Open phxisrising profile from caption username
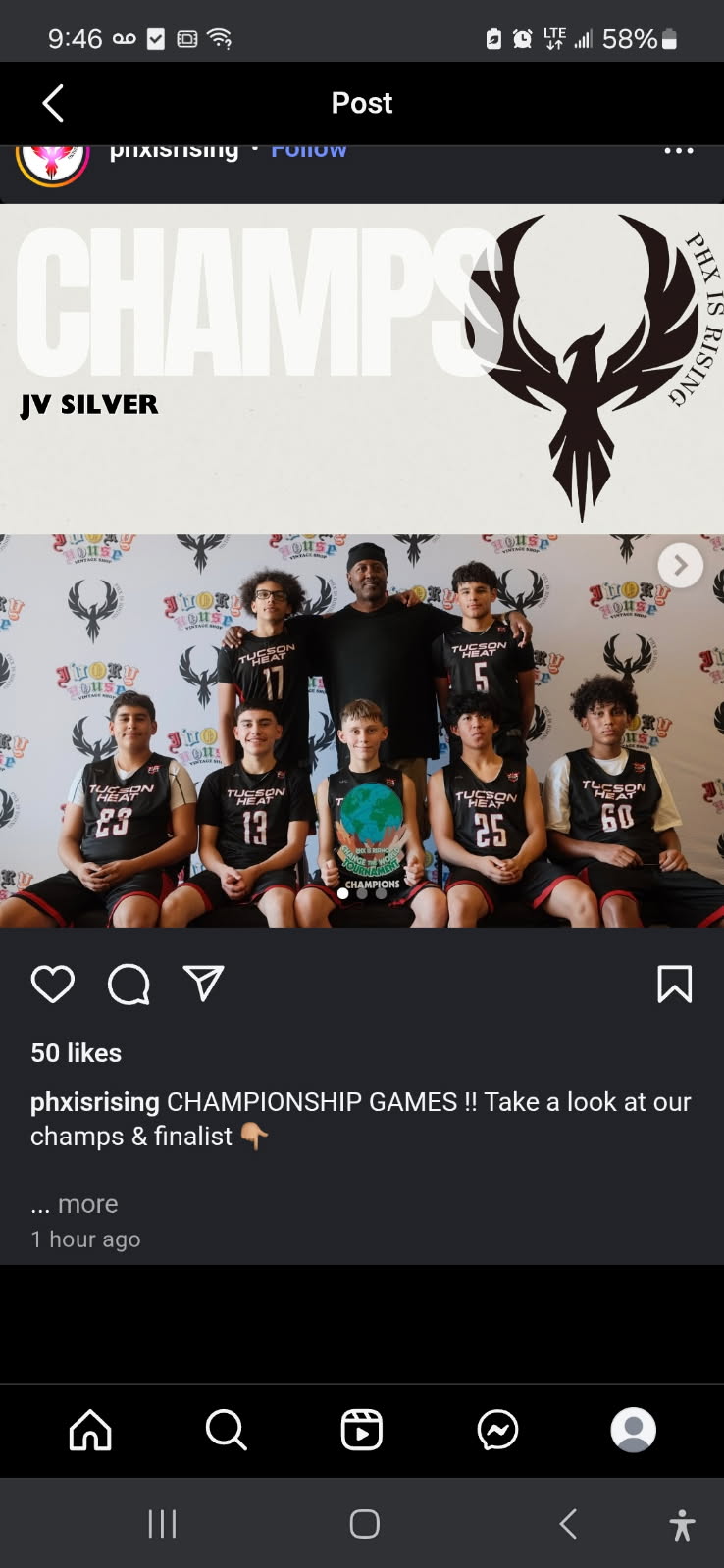Image resolution: width=724 pixels, height=1568 pixels. click(x=95, y=1102)
